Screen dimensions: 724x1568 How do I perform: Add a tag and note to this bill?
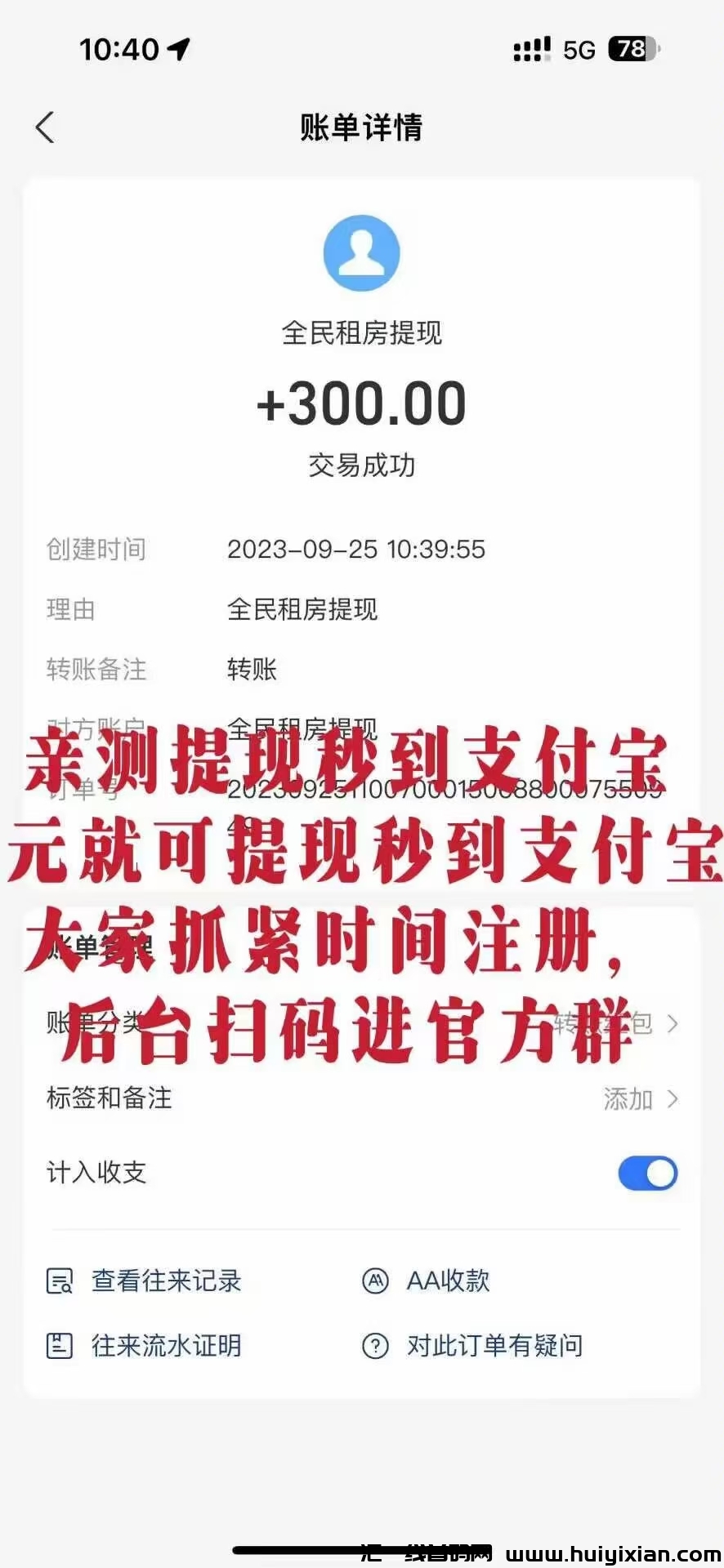coord(639,1099)
